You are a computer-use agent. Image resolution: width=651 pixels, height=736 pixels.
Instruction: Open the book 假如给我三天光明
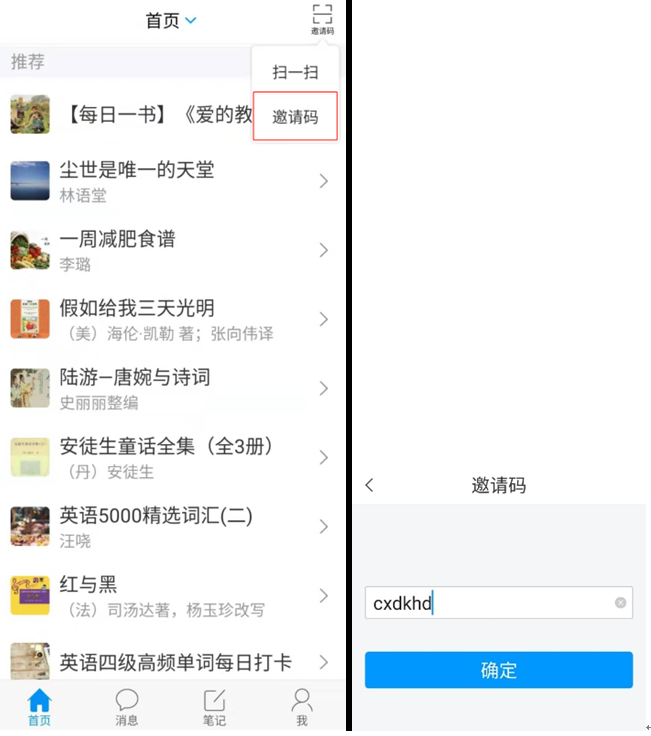coord(170,319)
